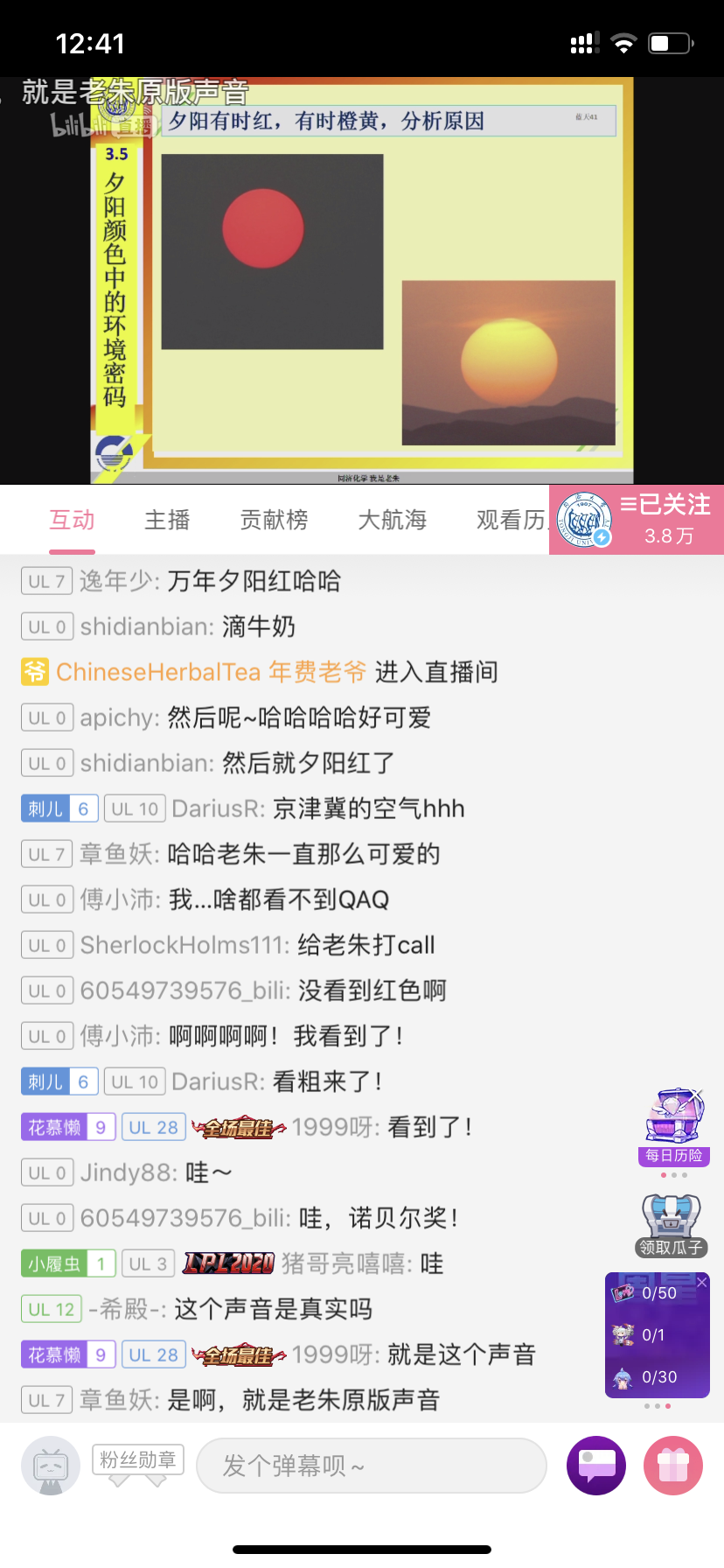Close the purple task progress panel
The width and height of the screenshot is (724, 1568).
coord(701,1282)
